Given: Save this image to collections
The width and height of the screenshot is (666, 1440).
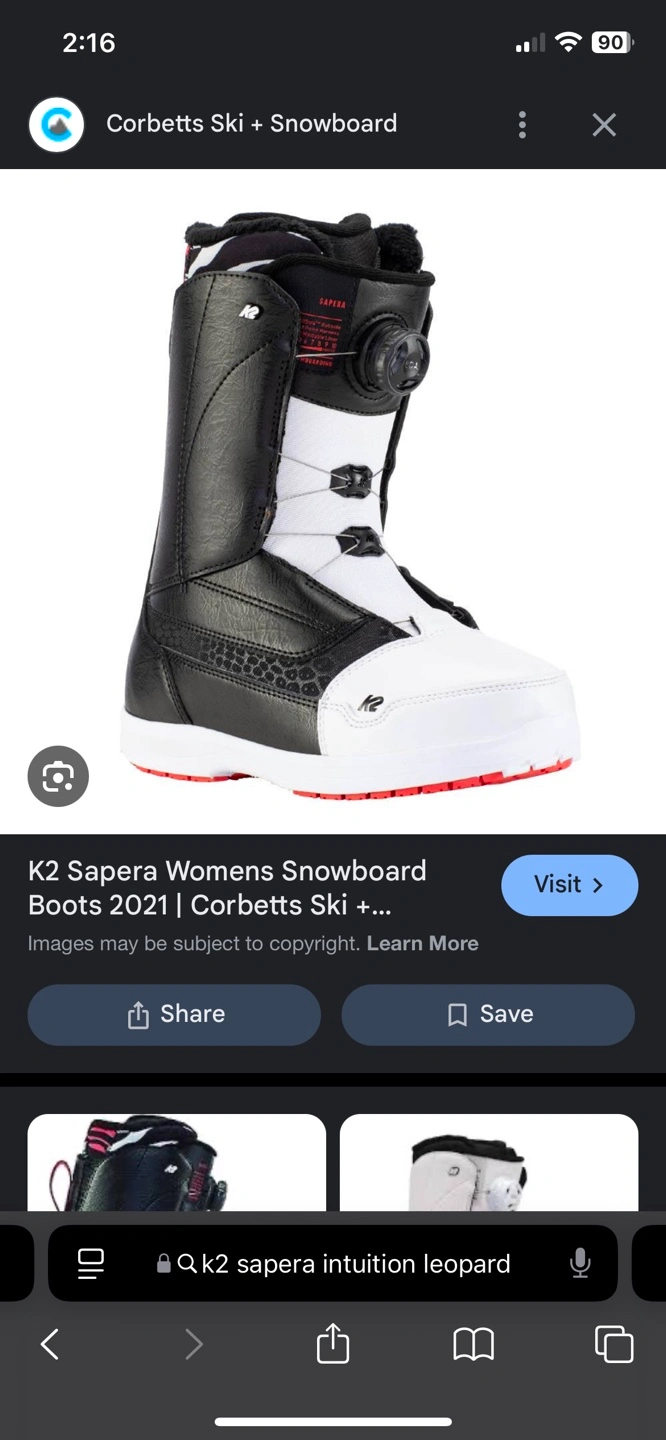Looking at the screenshot, I should pyautogui.click(x=488, y=1014).
